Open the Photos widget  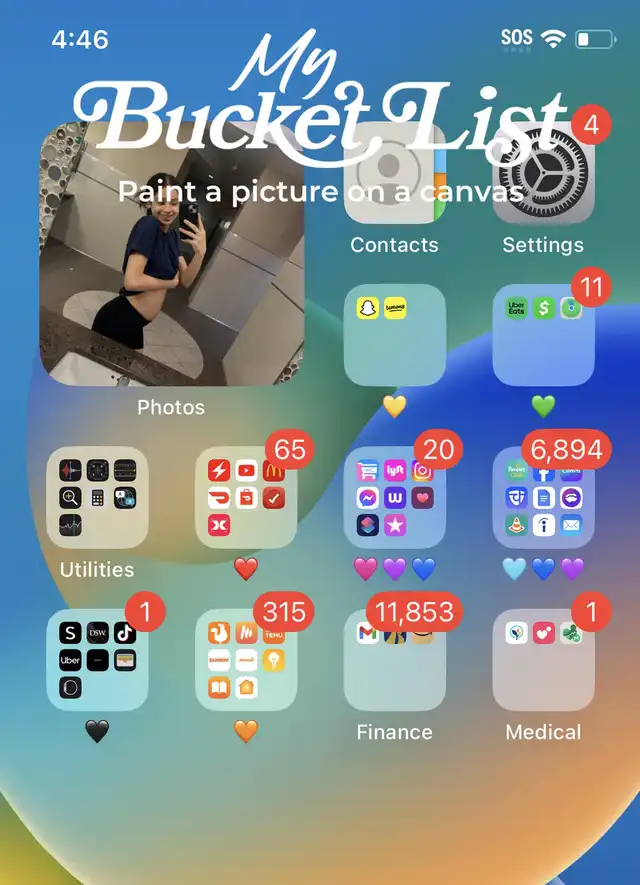(x=172, y=255)
